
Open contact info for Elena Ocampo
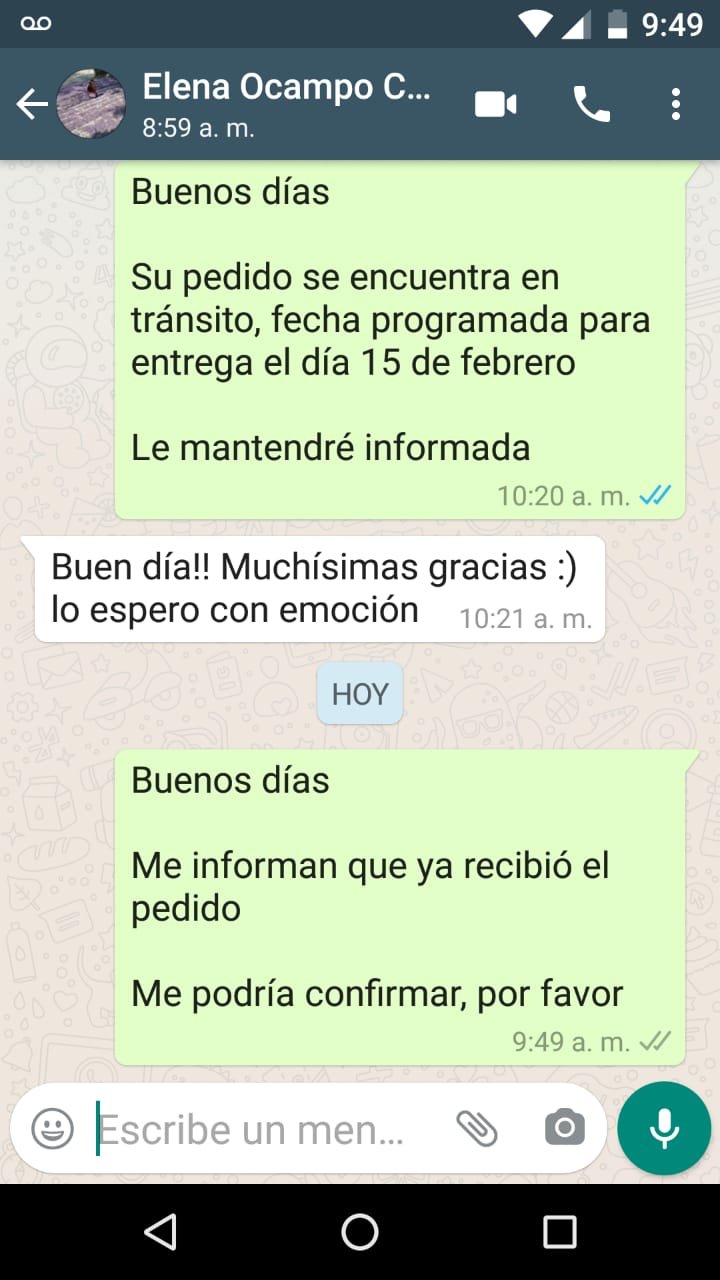tap(286, 104)
